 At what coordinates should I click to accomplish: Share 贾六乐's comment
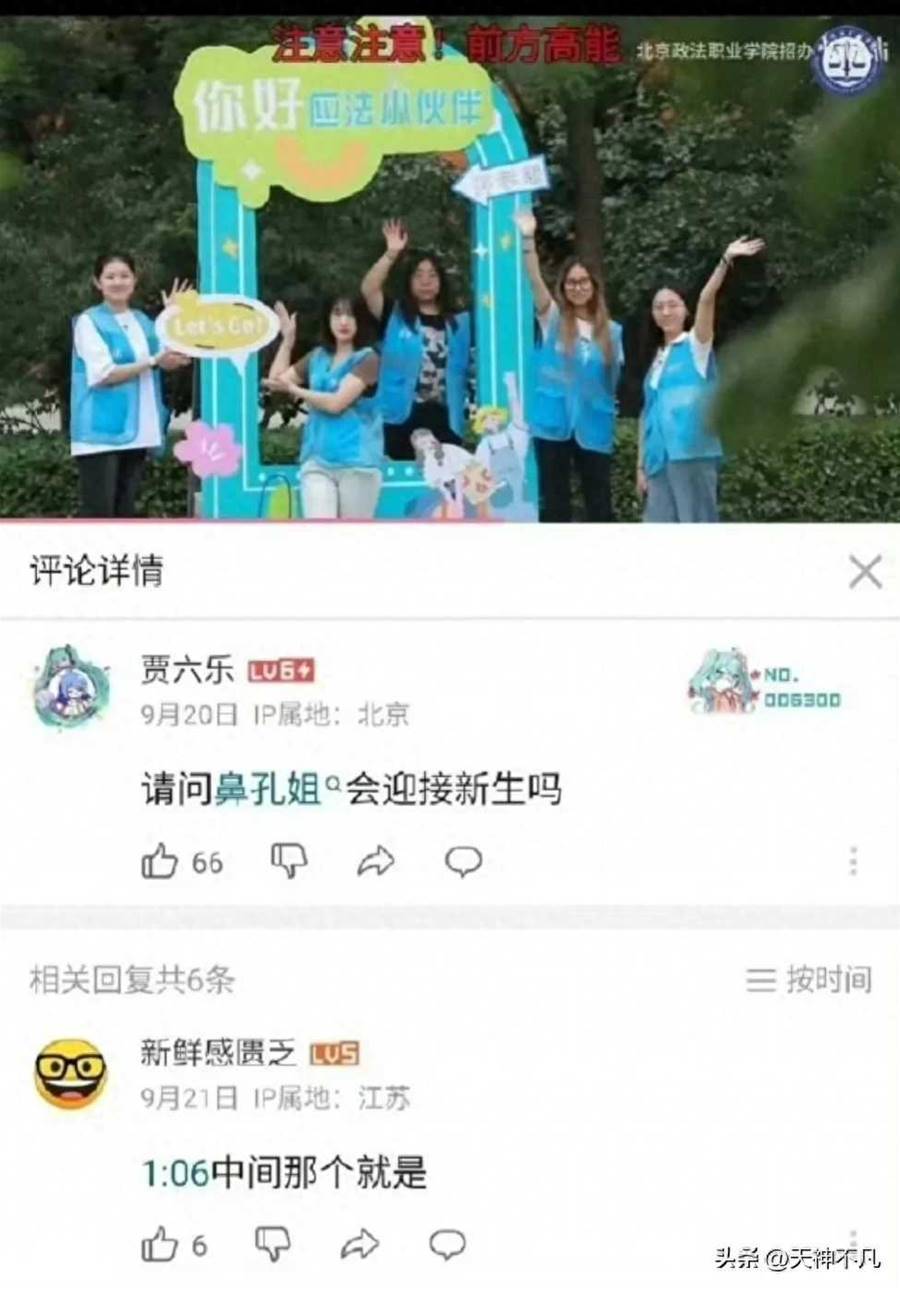[376, 861]
